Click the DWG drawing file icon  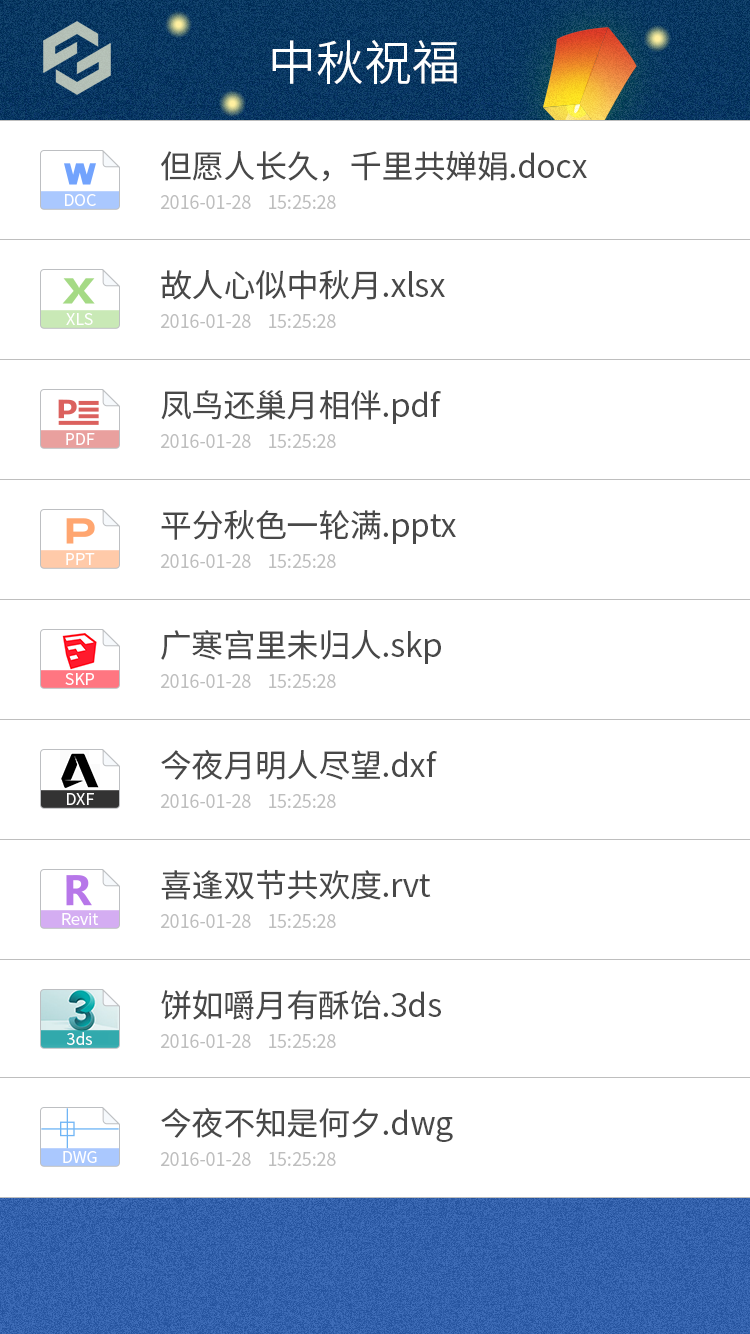click(80, 1137)
